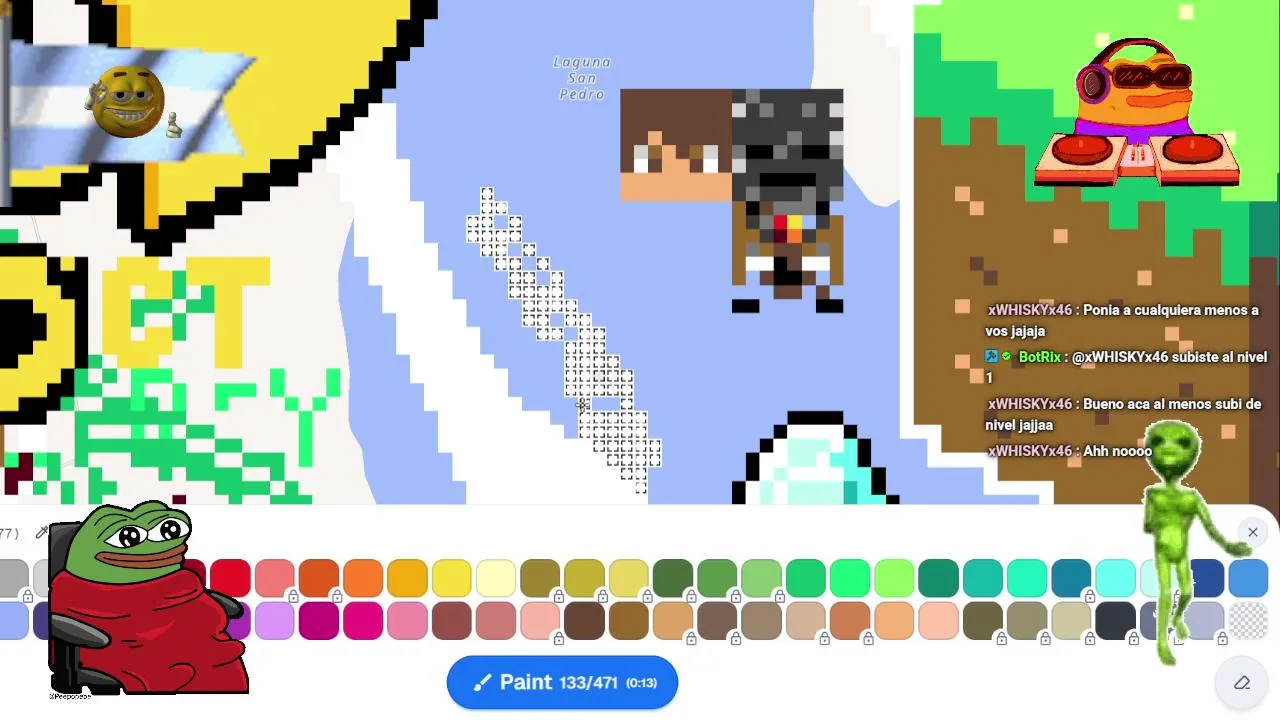This screenshot has width=1280, height=720.
Task: Select the bright yellow color swatch
Action: coord(451,577)
